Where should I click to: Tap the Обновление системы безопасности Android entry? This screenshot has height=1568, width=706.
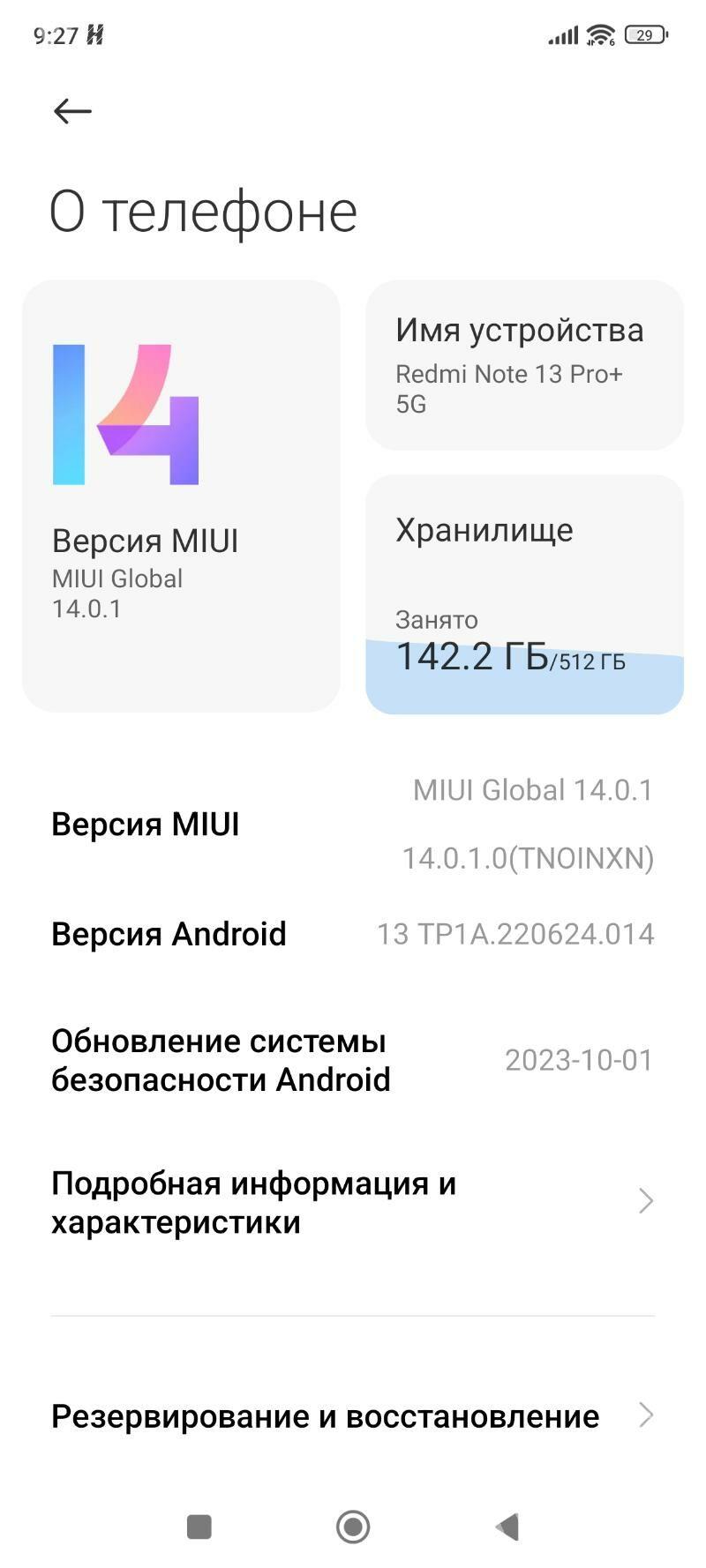coord(353,1059)
